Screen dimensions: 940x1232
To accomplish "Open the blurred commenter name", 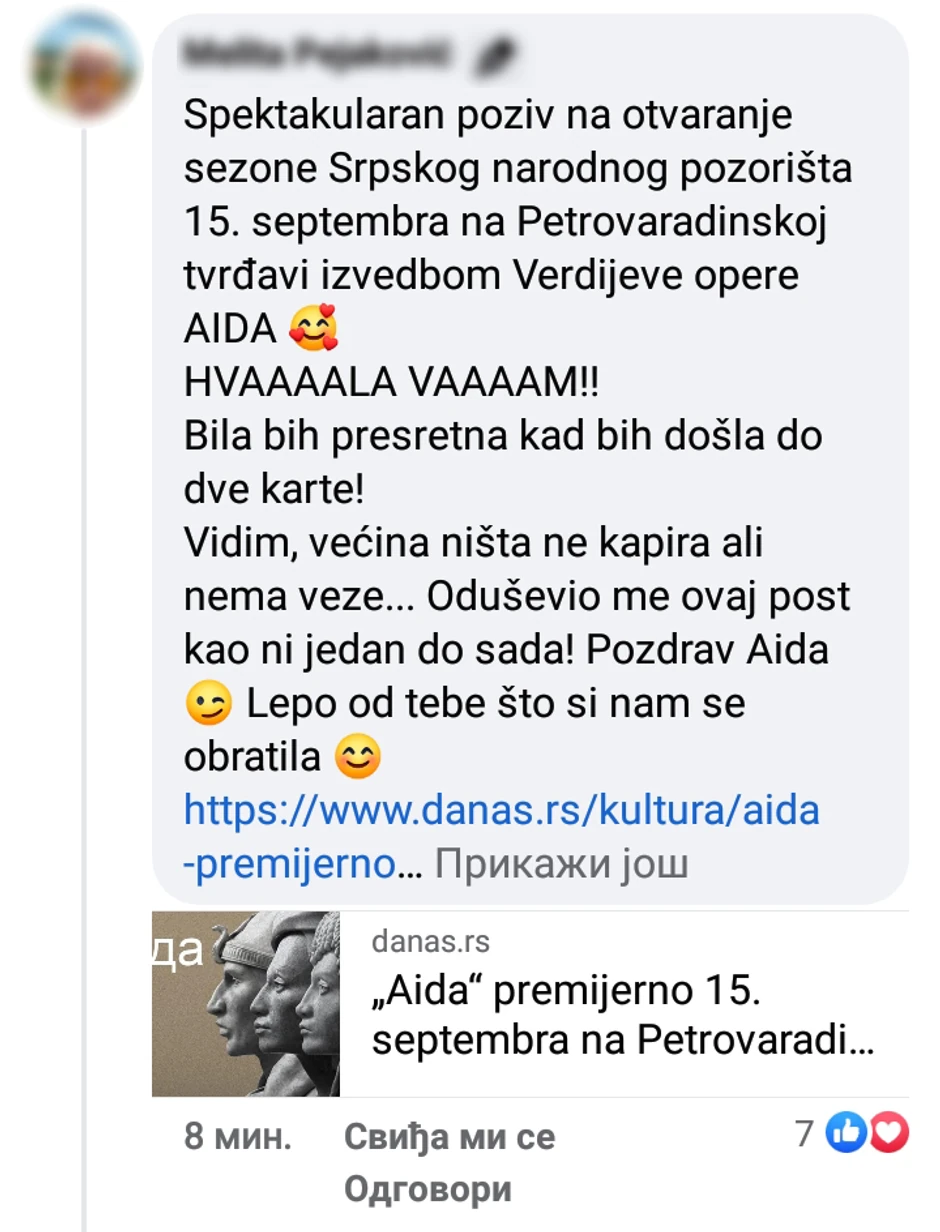I will [319, 53].
